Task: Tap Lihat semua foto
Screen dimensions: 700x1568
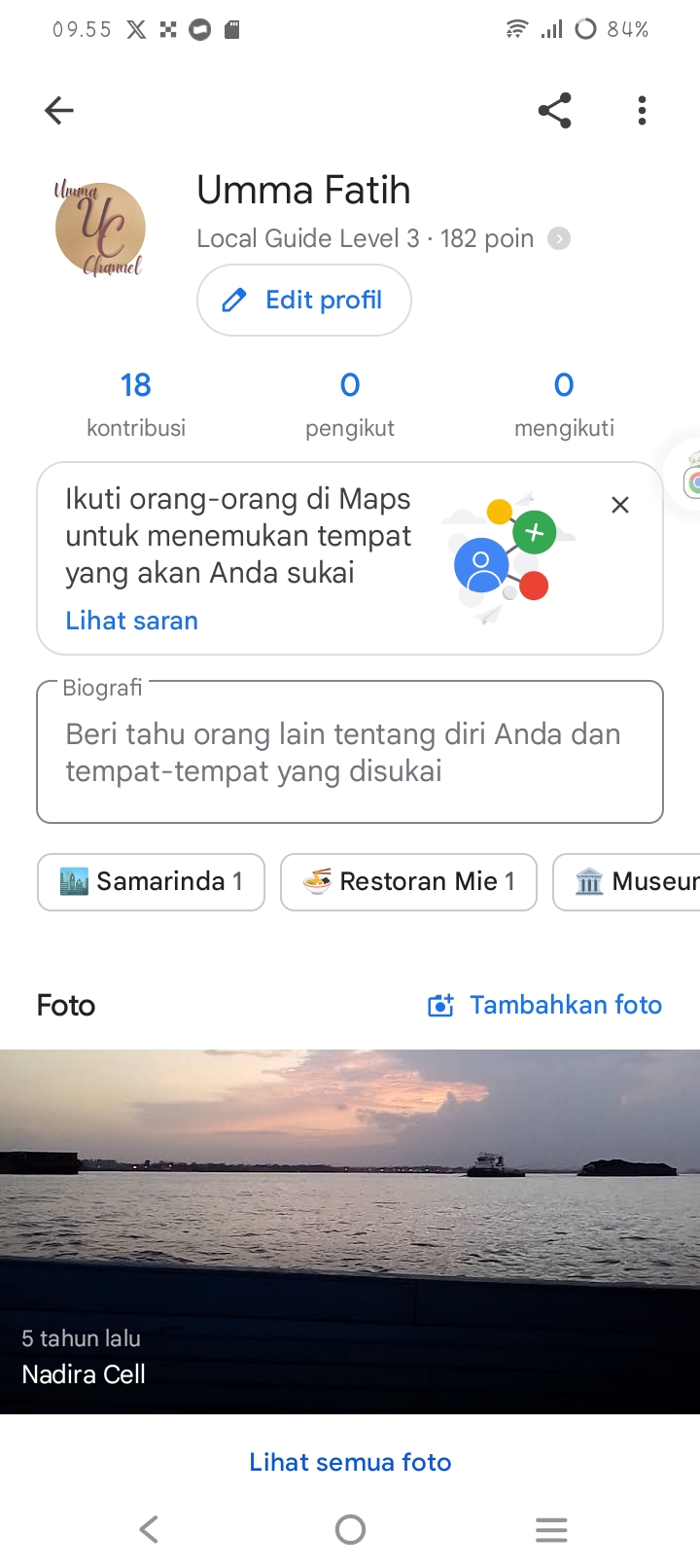Action: [x=350, y=1462]
